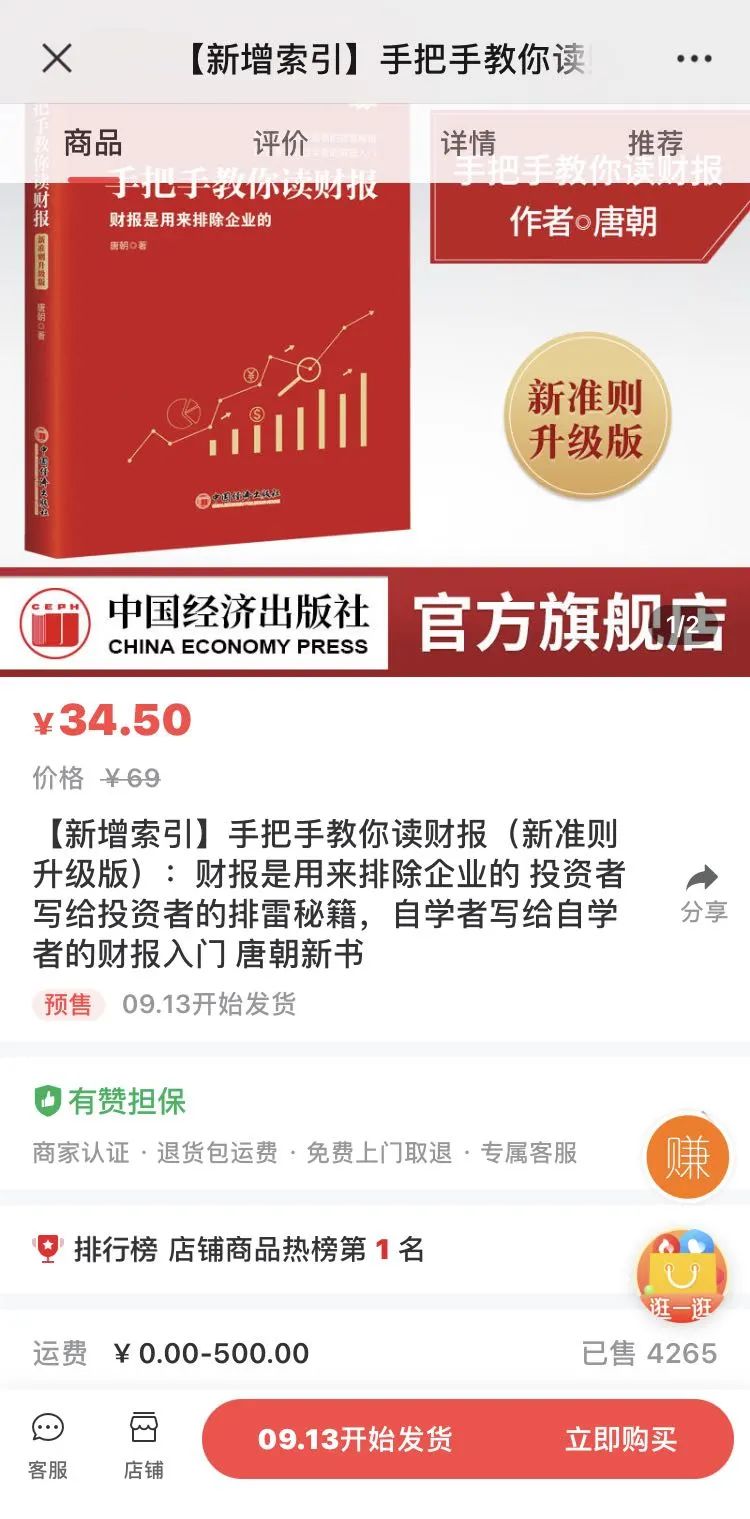Switch to the 商品 tab
The width and height of the screenshot is (750, 1519).
[x=93, y=143]
